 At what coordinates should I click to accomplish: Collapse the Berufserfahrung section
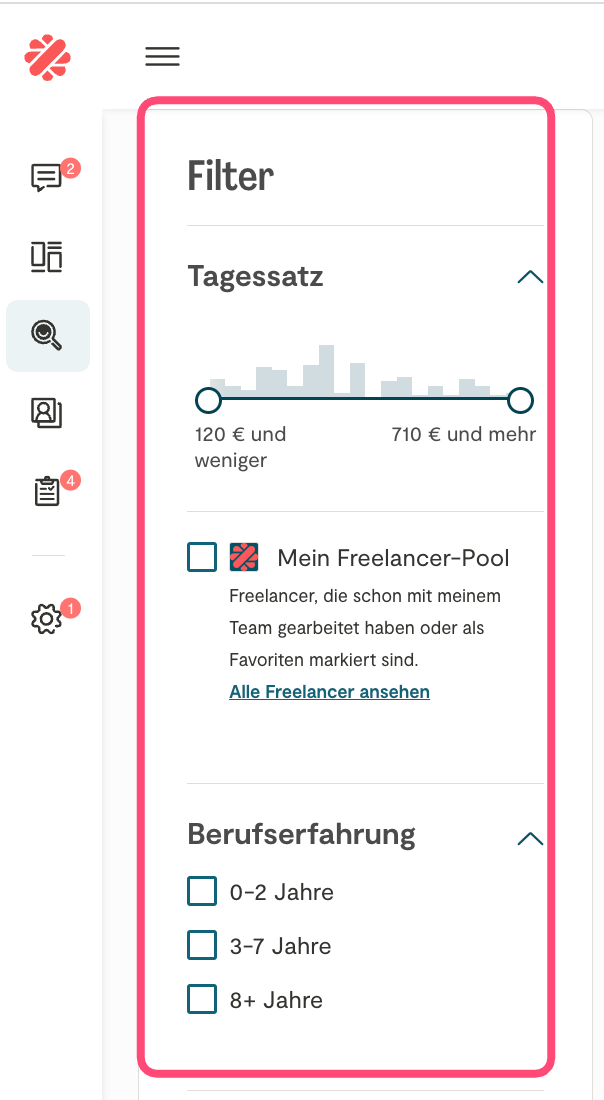530,838
